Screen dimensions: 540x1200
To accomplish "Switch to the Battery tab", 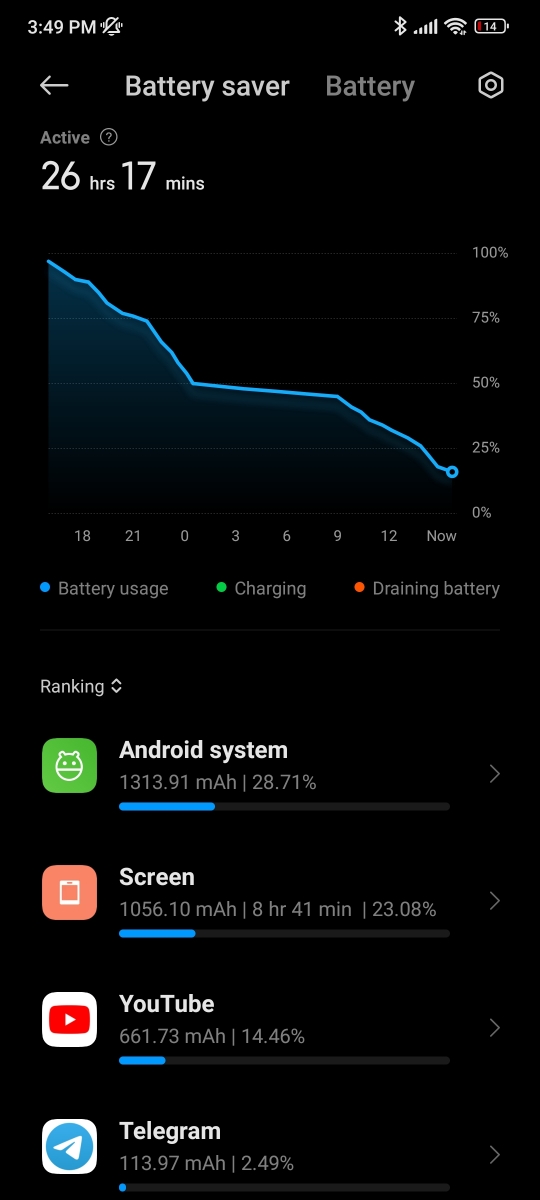I will 370,86.
